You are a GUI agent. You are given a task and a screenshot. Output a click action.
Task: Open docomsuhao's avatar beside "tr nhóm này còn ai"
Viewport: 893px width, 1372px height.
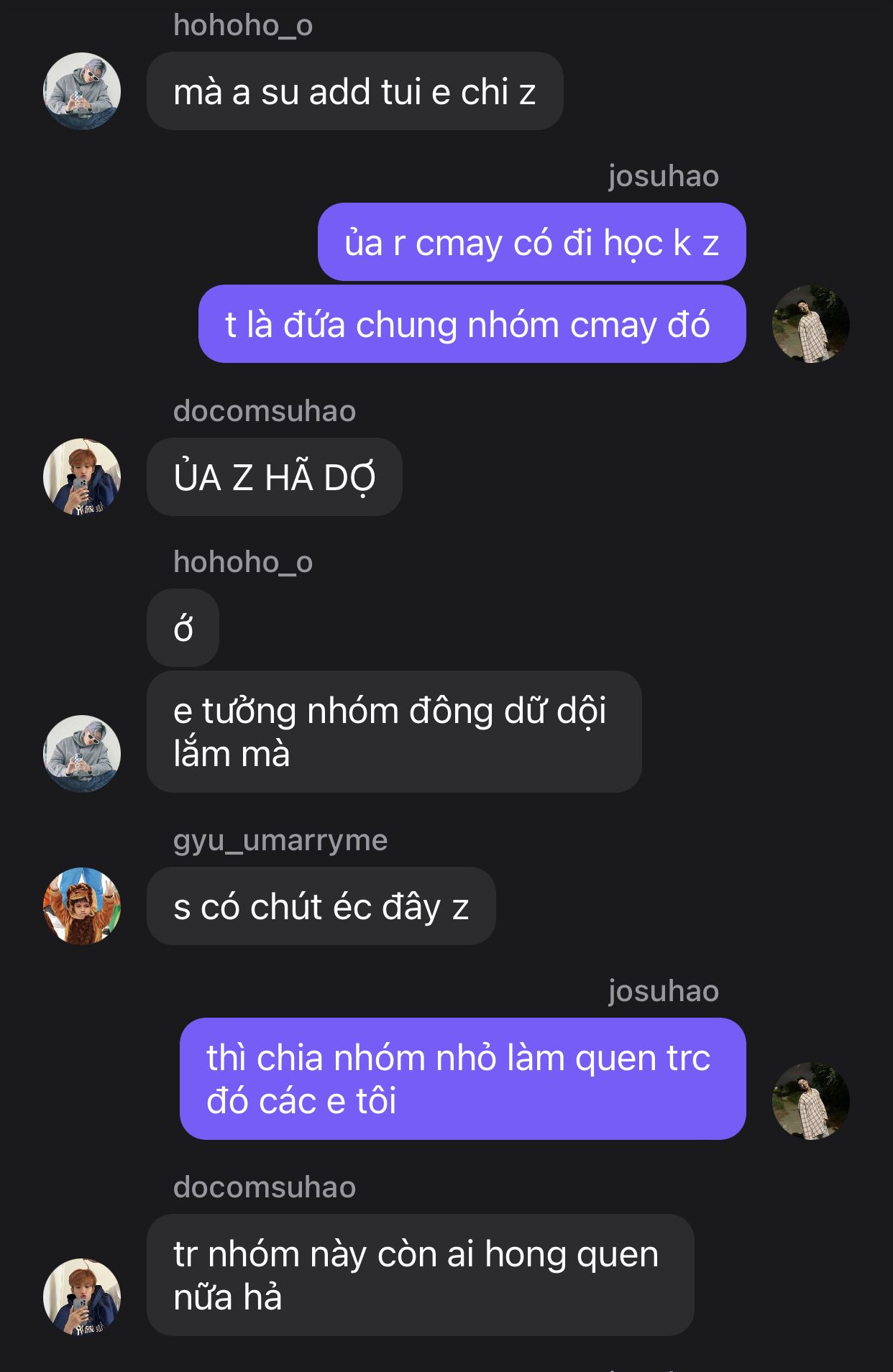coord(82,1297)
